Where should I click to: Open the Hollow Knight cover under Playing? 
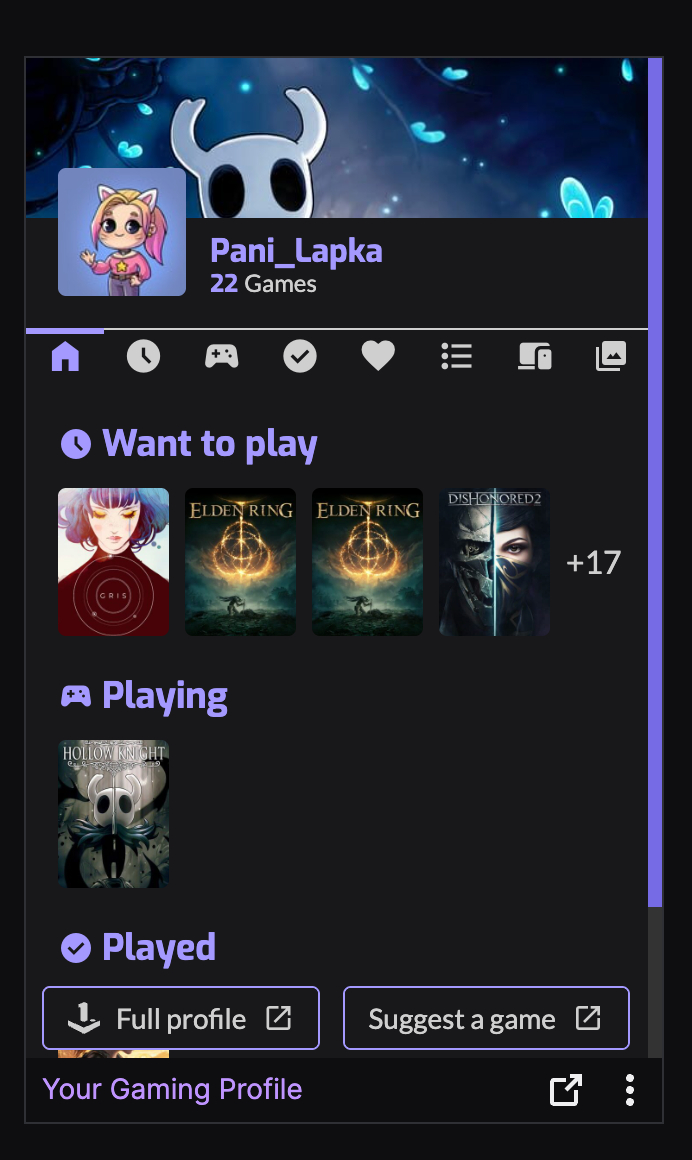tap(113, 814)
